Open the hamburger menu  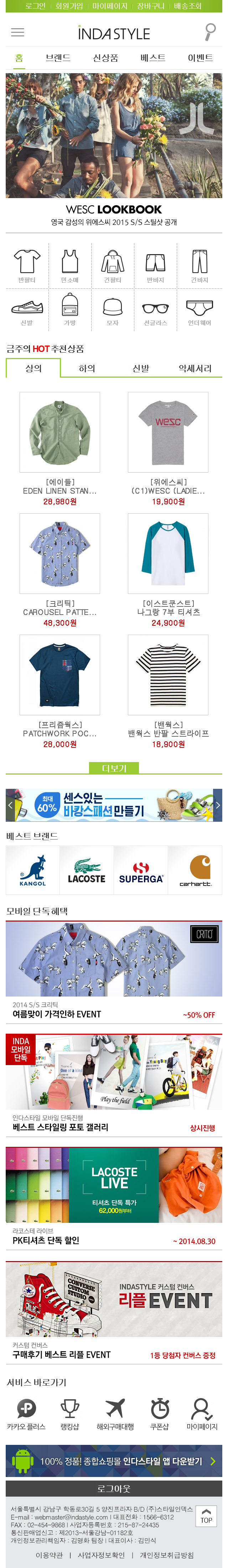[x=17, y=32]
